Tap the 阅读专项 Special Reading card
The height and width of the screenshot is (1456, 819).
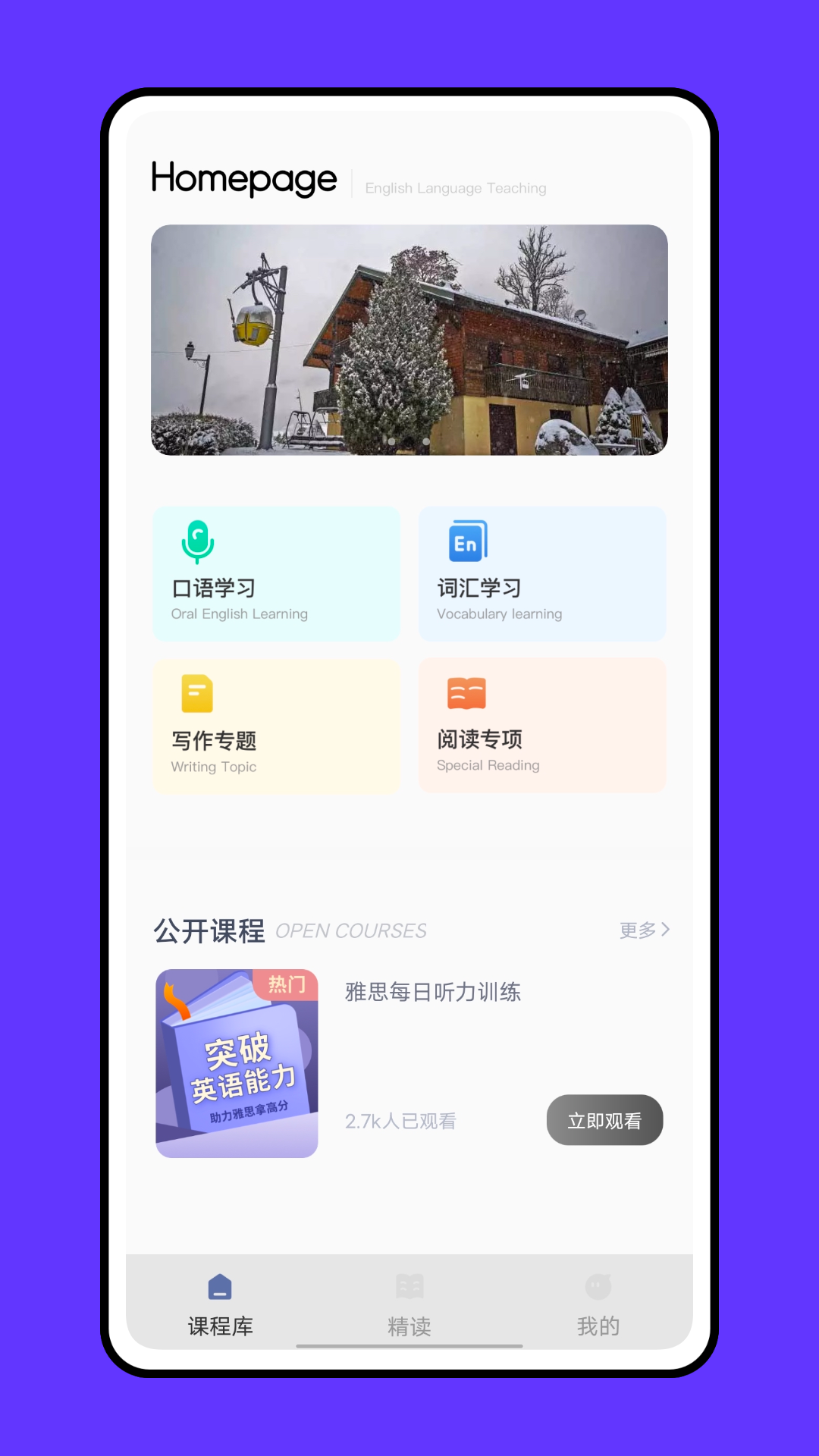[x=541, y=726]
